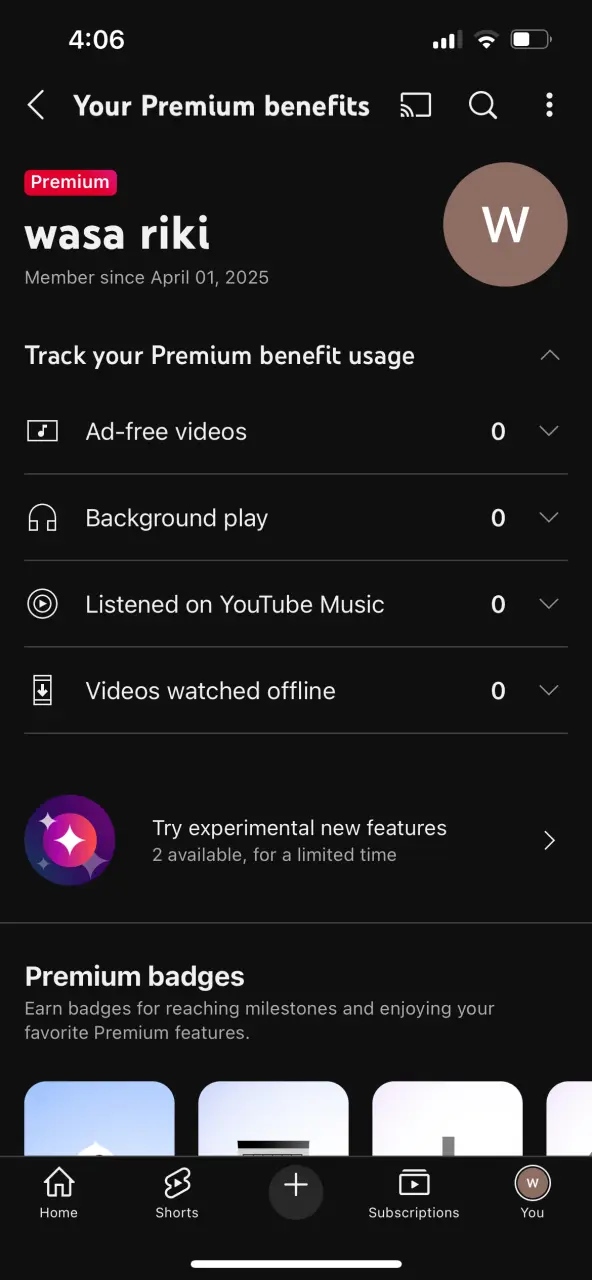The width and height of the screenshot is (592, 1280).
Task: Expand the Videos watched offline row
Action: (296, 691)
